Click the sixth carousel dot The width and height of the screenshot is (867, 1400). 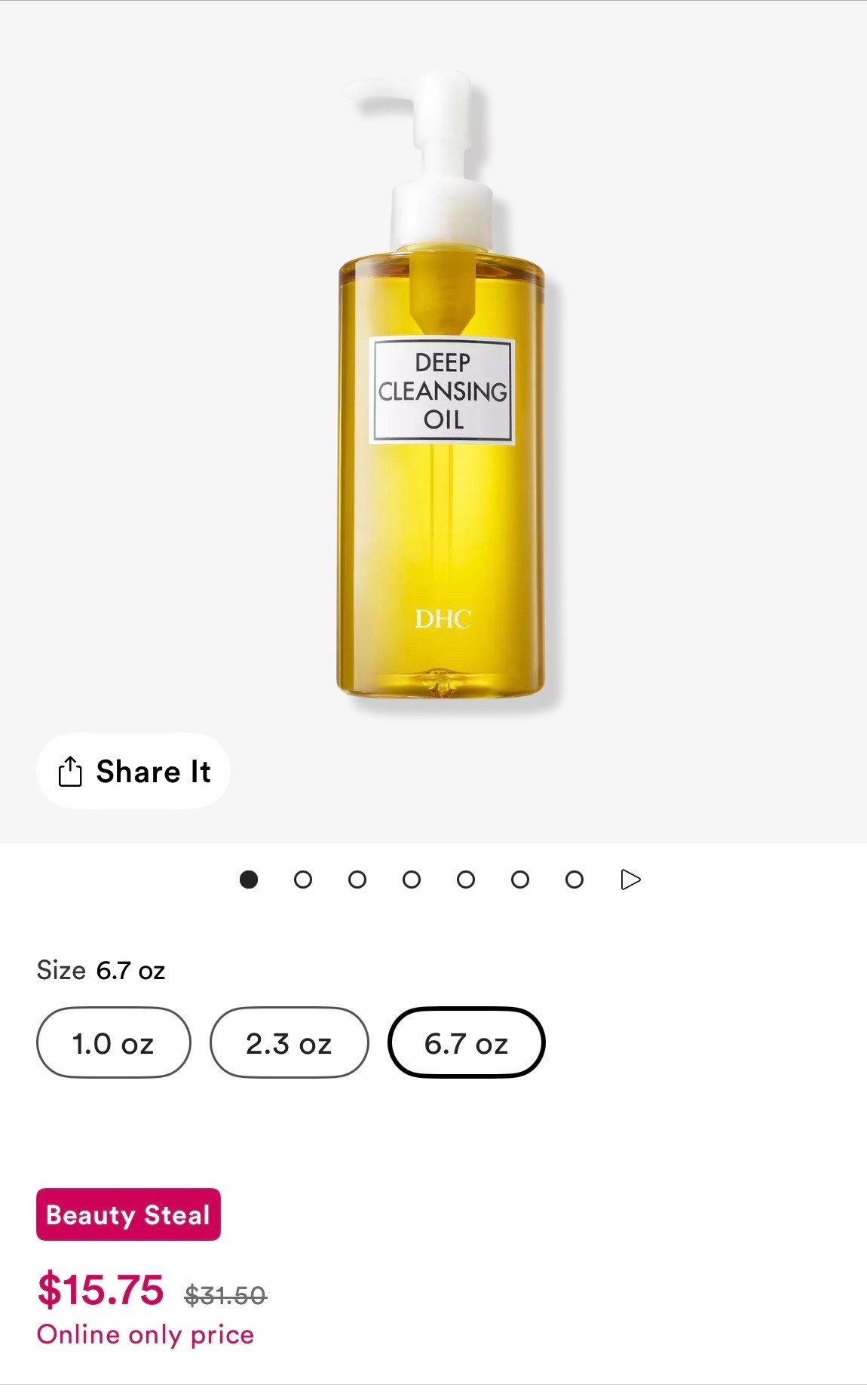click(520, 879)
